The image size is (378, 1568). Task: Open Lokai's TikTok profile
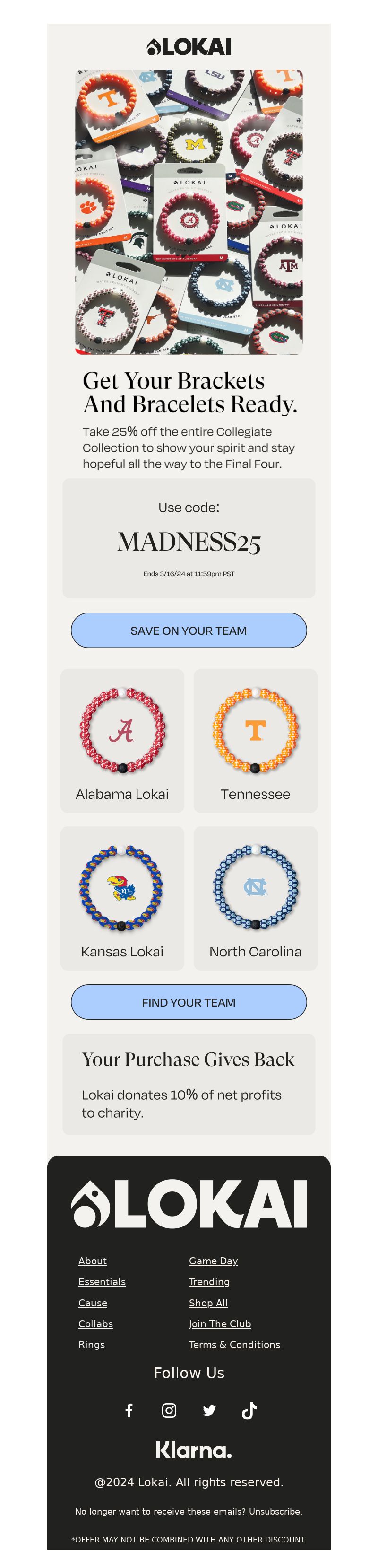point(249,1410)
